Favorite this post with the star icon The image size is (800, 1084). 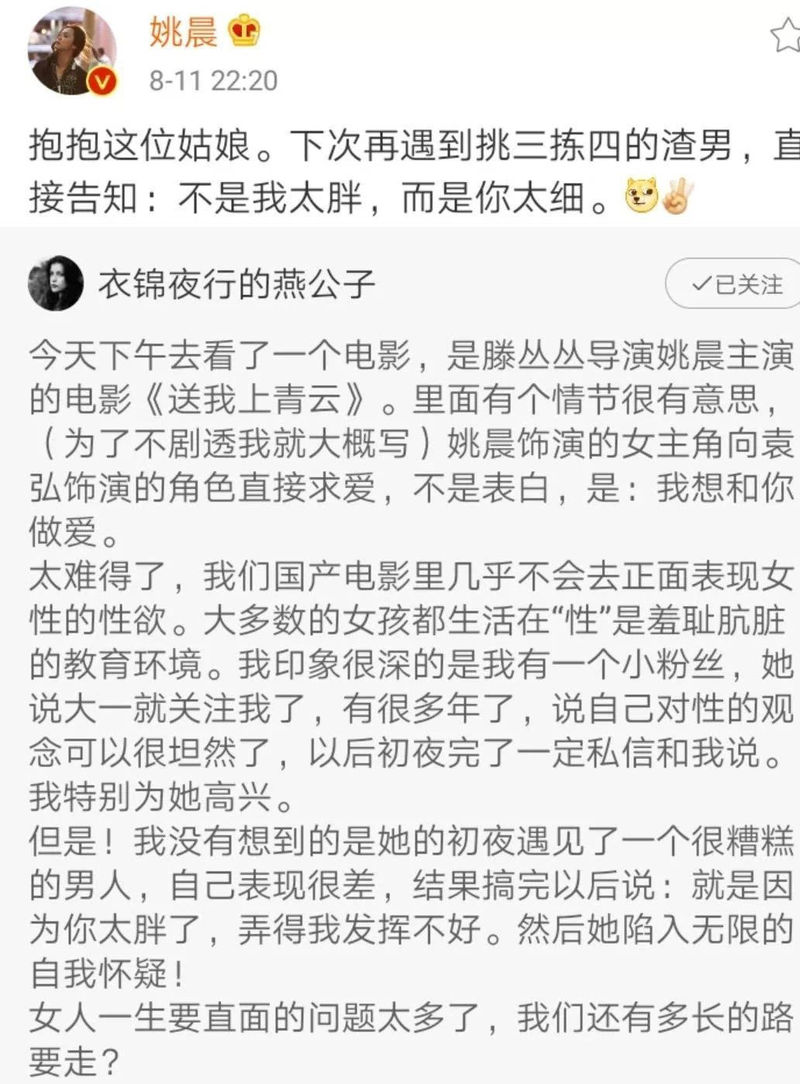pos(787,37)
